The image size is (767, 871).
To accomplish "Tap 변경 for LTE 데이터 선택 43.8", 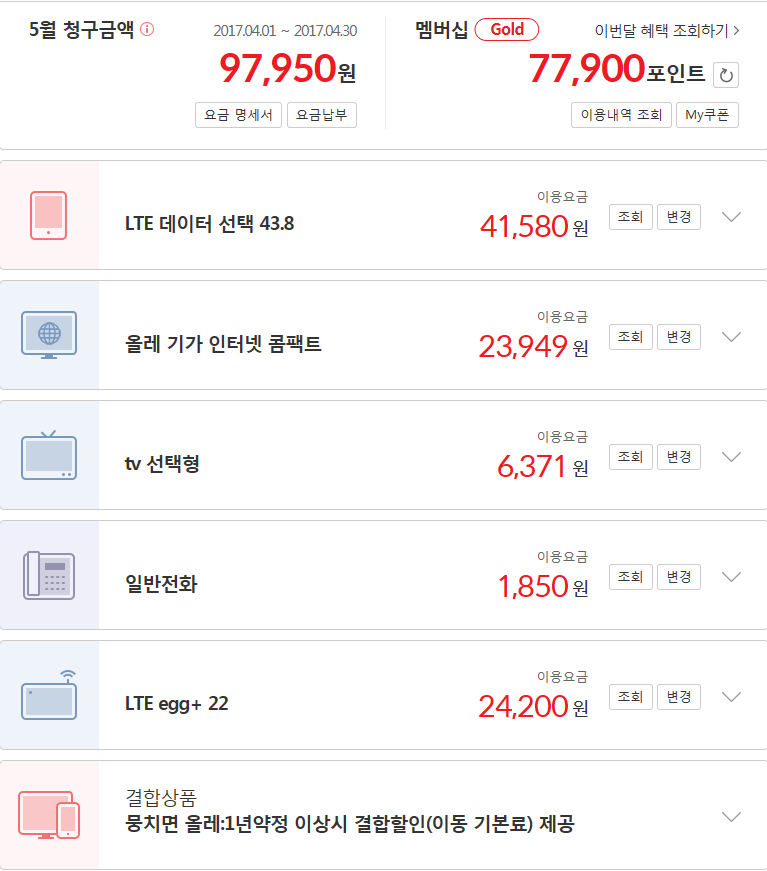I will point(679,217).
